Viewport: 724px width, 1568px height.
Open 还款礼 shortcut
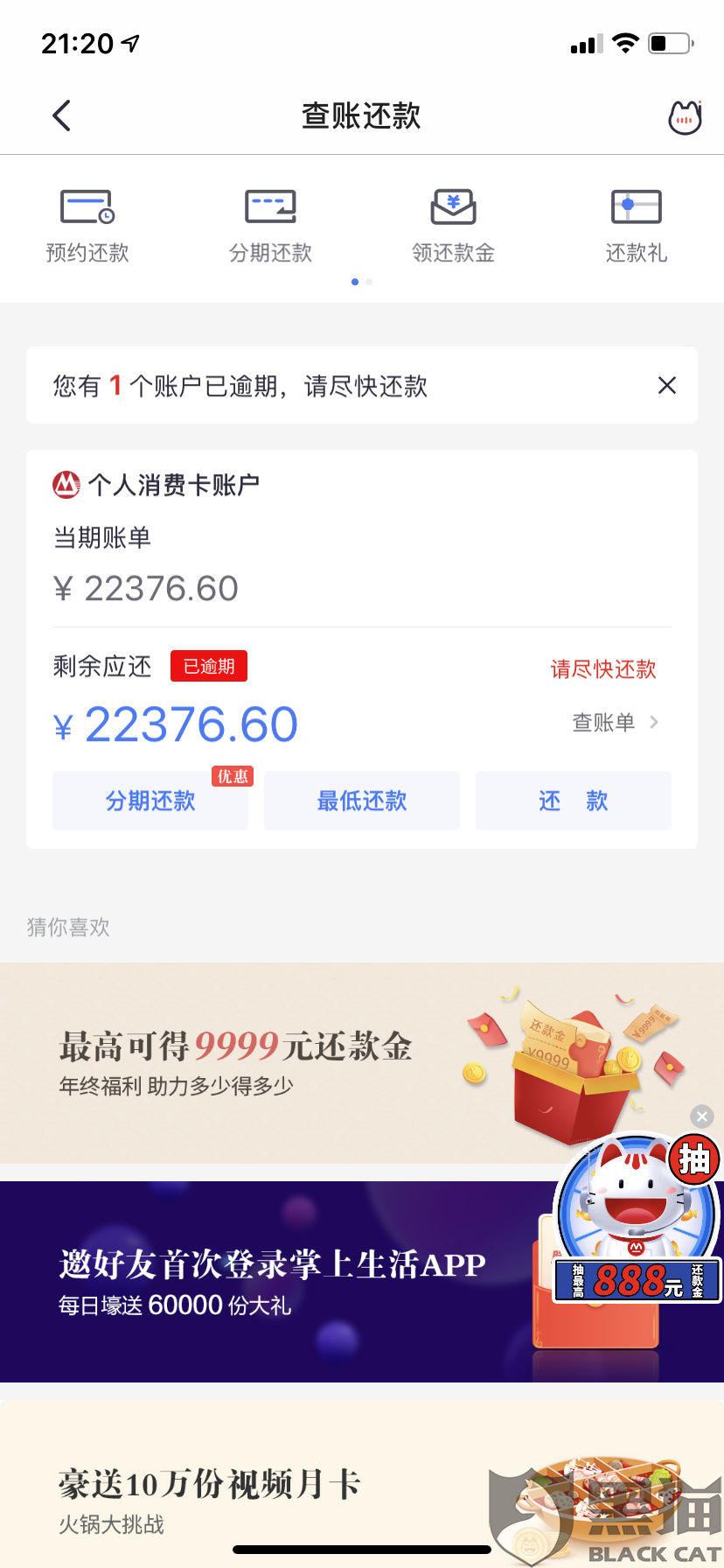click(x=636, y=227)
